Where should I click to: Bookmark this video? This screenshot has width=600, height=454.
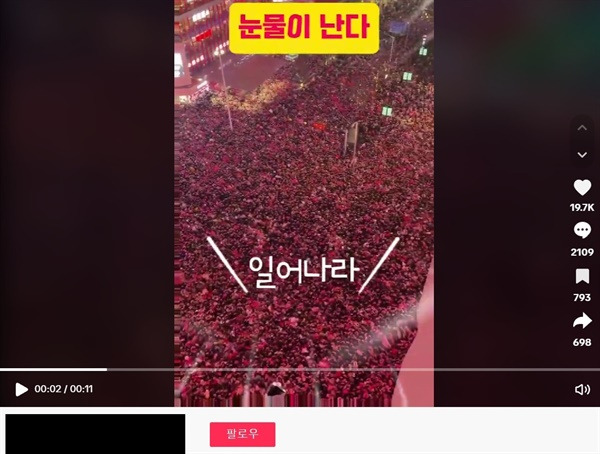pos(582,276)
